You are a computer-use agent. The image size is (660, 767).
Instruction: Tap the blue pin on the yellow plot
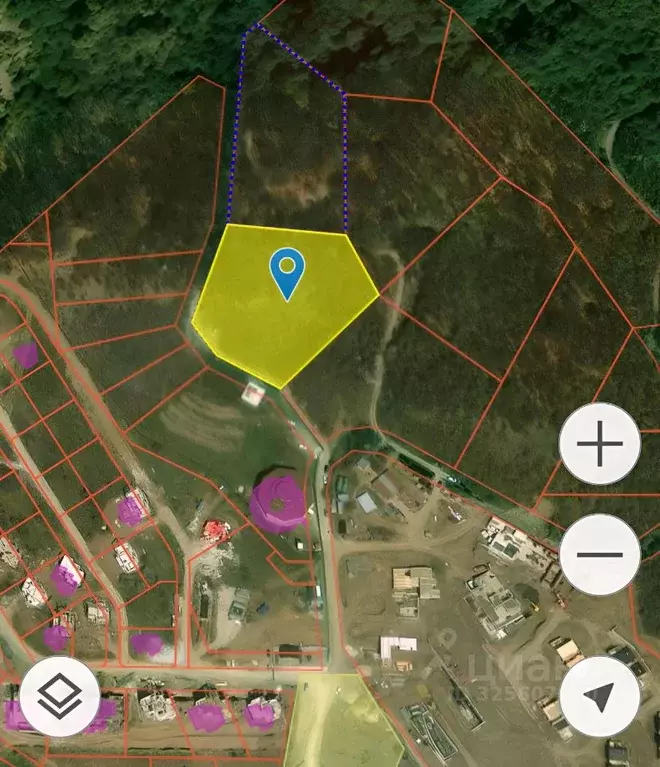pos(288,272)
